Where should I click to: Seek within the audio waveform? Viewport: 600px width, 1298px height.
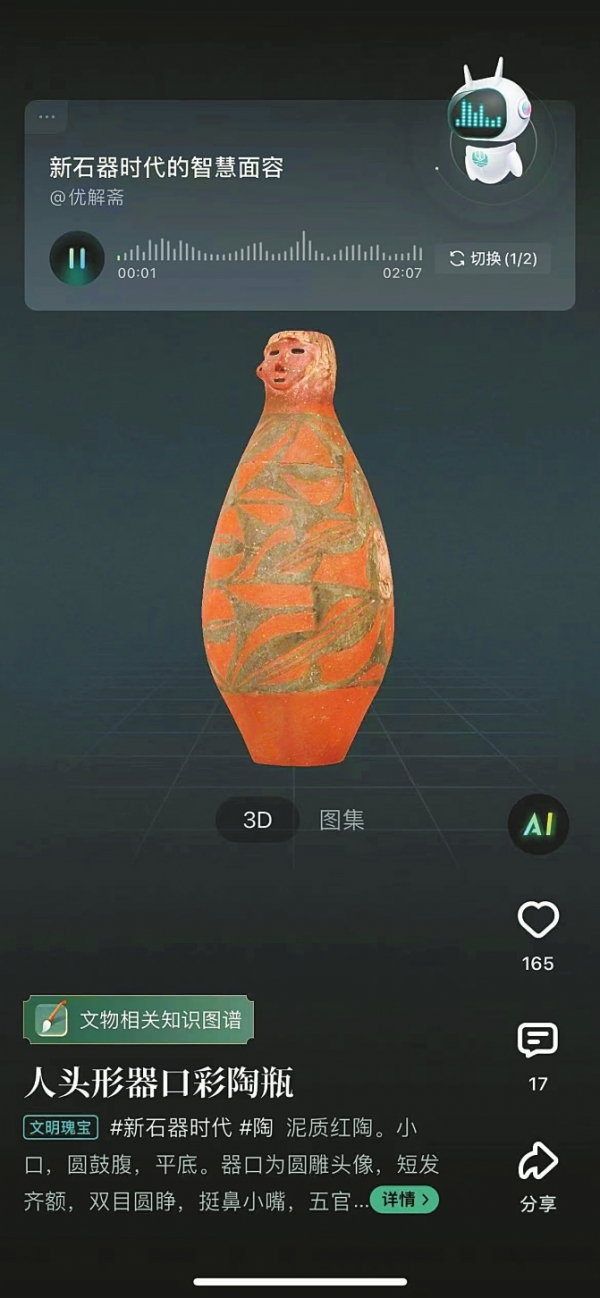pos(269,250)
